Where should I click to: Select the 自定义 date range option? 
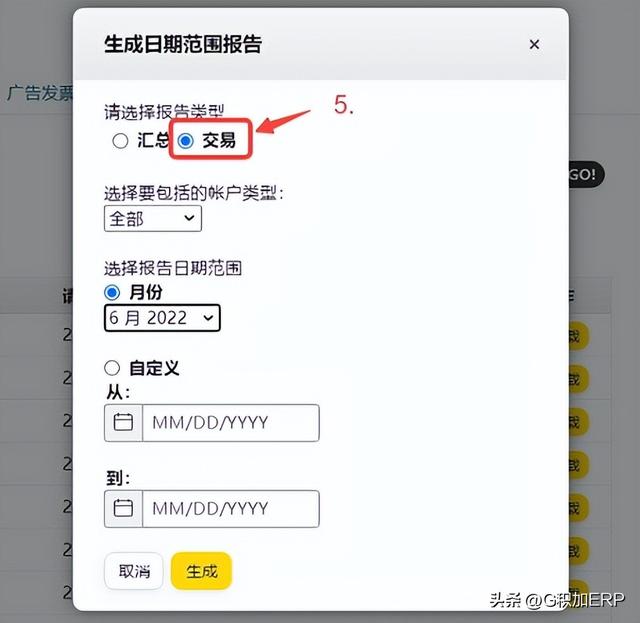coord(112,368)
